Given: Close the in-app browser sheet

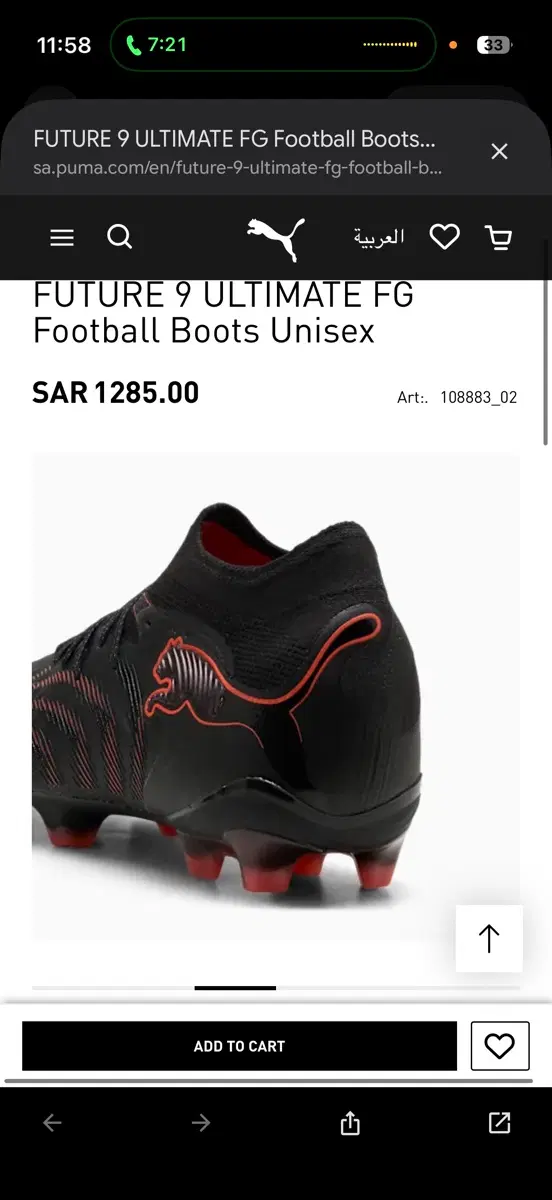Looking at the screenshot, I should click(499, 151).
